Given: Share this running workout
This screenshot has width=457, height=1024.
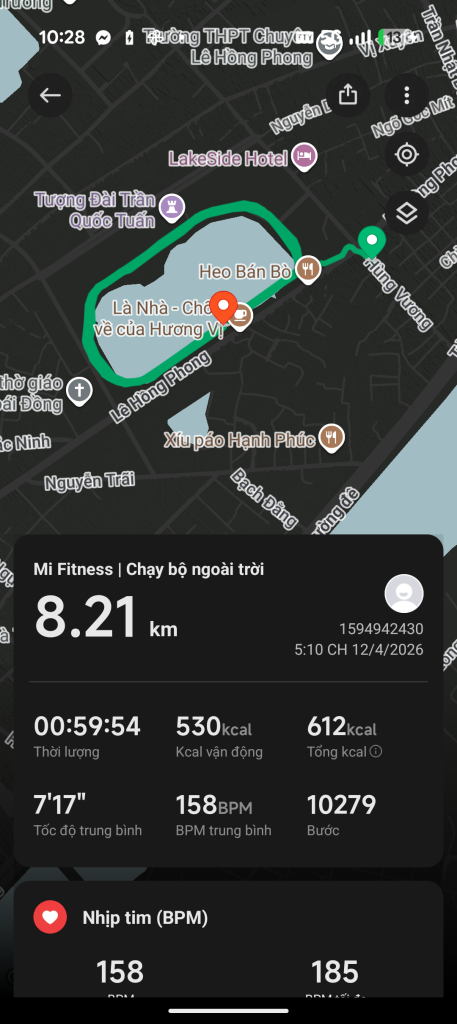Looking at the screenshot, I should click(x=349, y=95).
